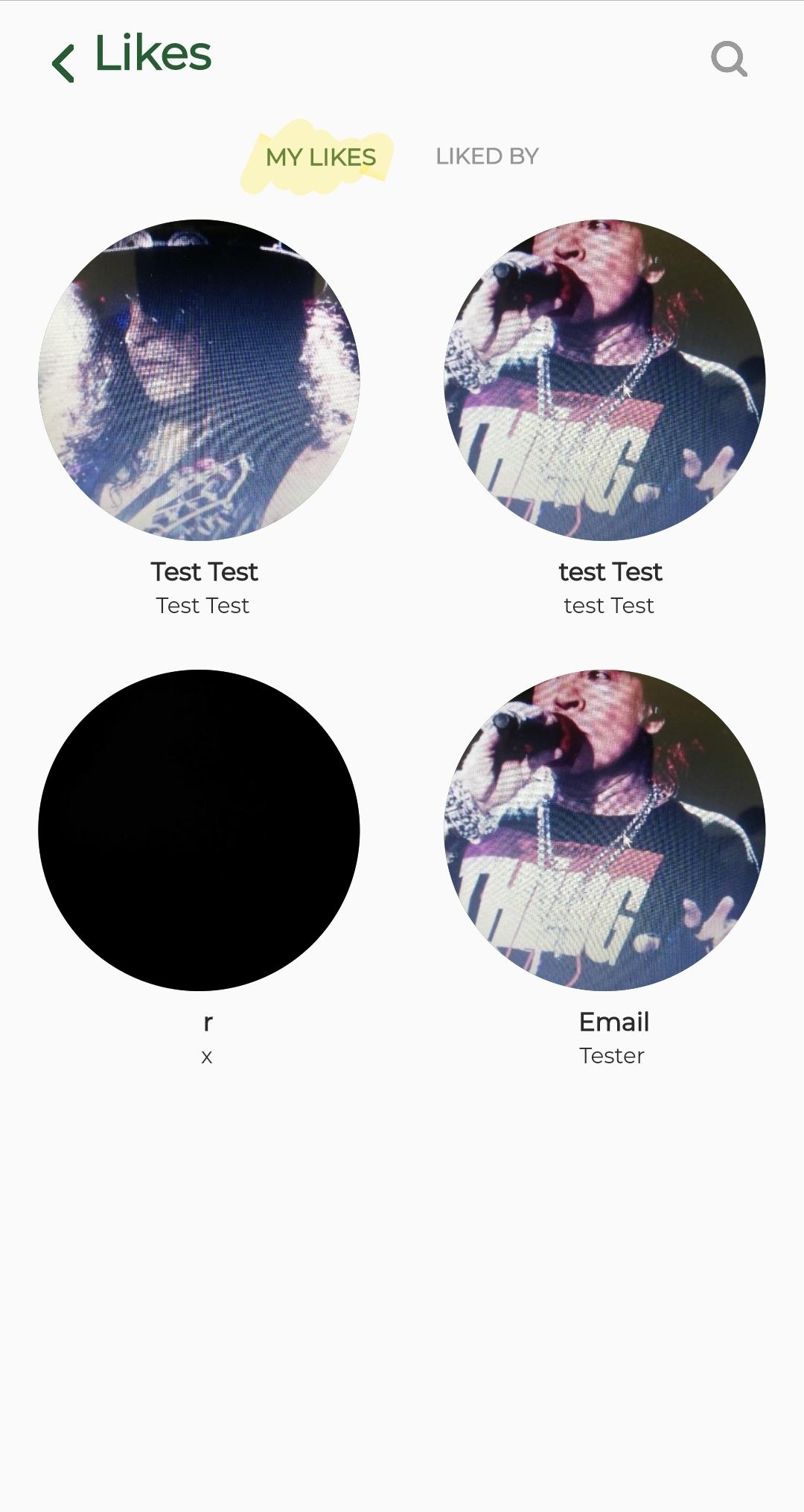Open the search icon
Screen dimensions: 804x1512
729,59
